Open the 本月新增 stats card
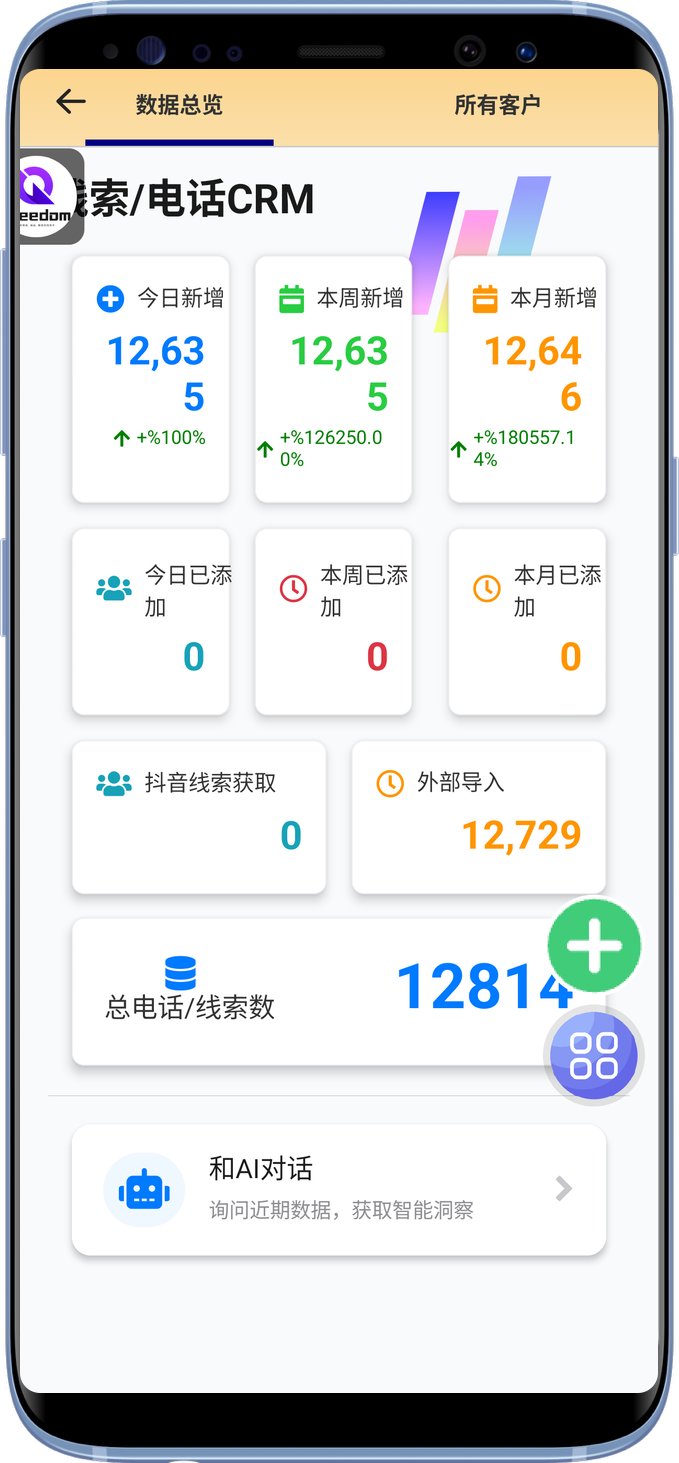 [527, 379]
